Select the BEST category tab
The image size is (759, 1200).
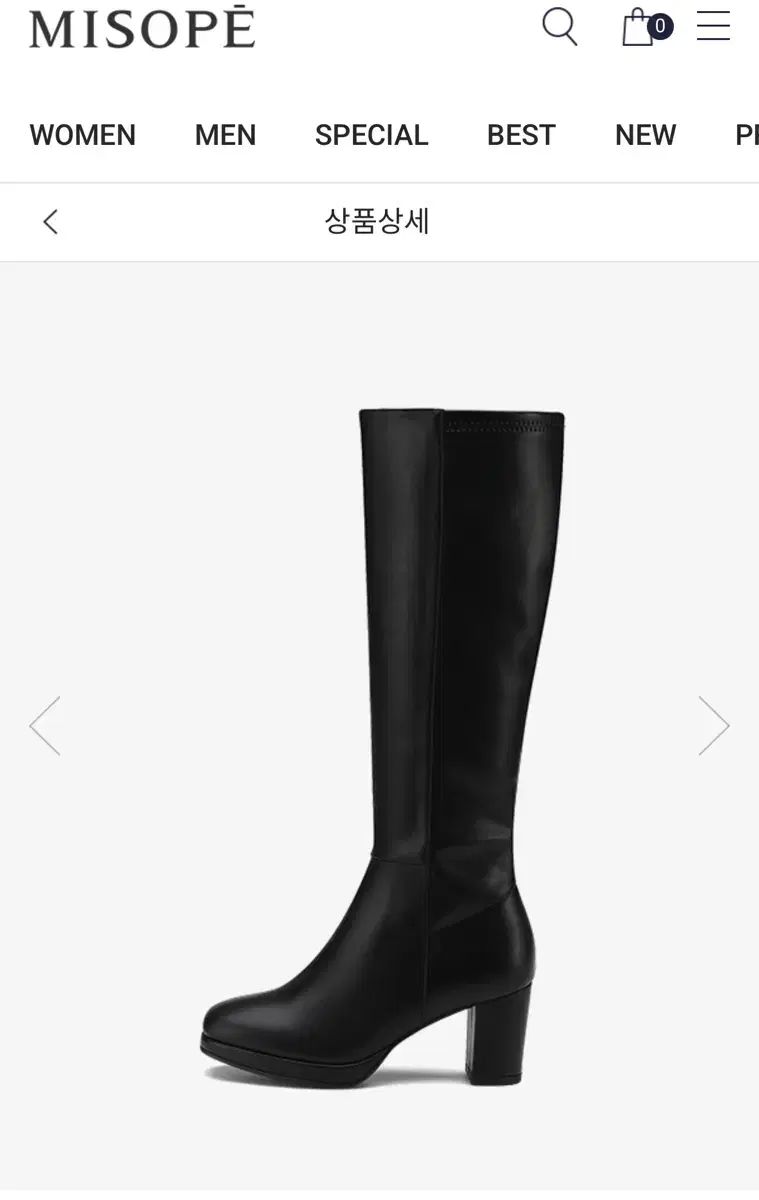pyautogui.click(x=521, y=135)
